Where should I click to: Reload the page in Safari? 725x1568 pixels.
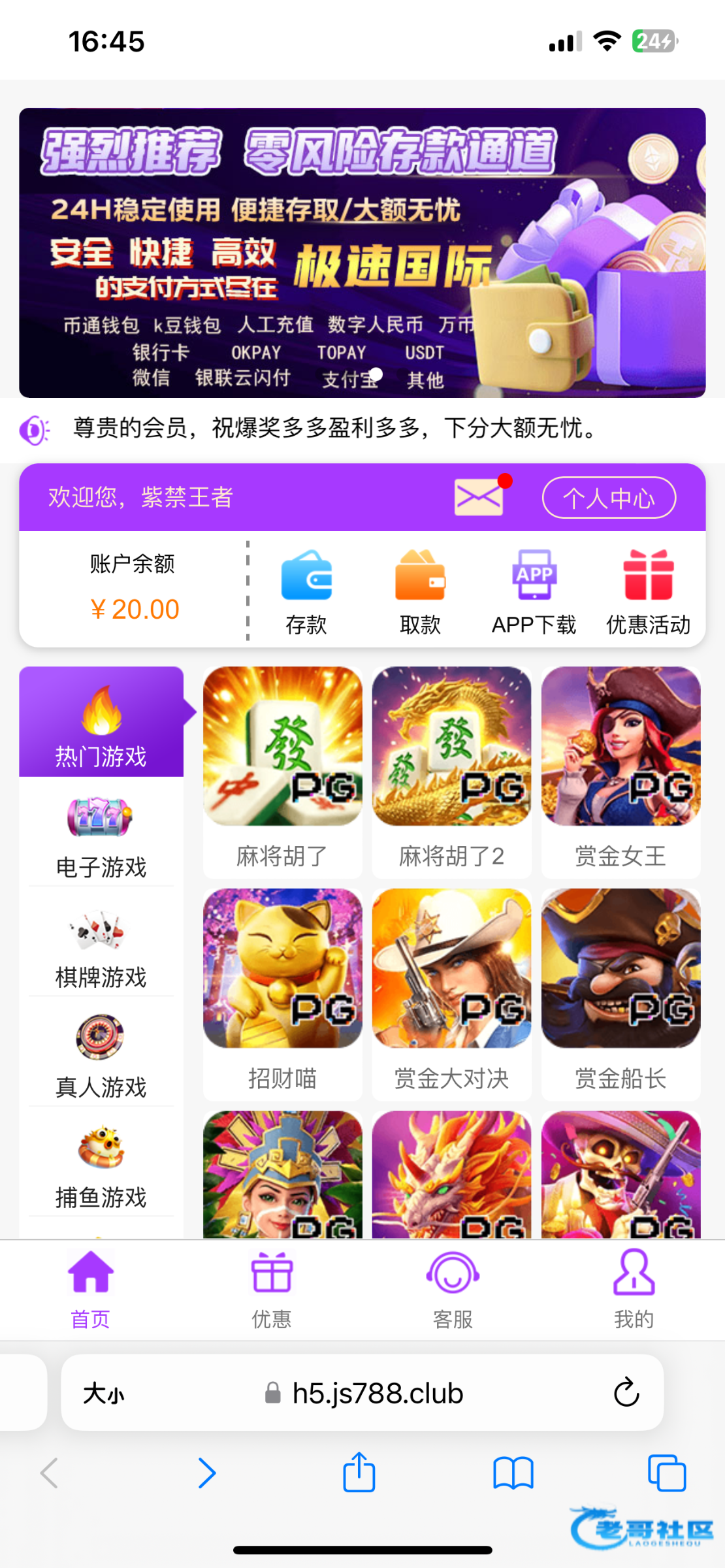626,1392
